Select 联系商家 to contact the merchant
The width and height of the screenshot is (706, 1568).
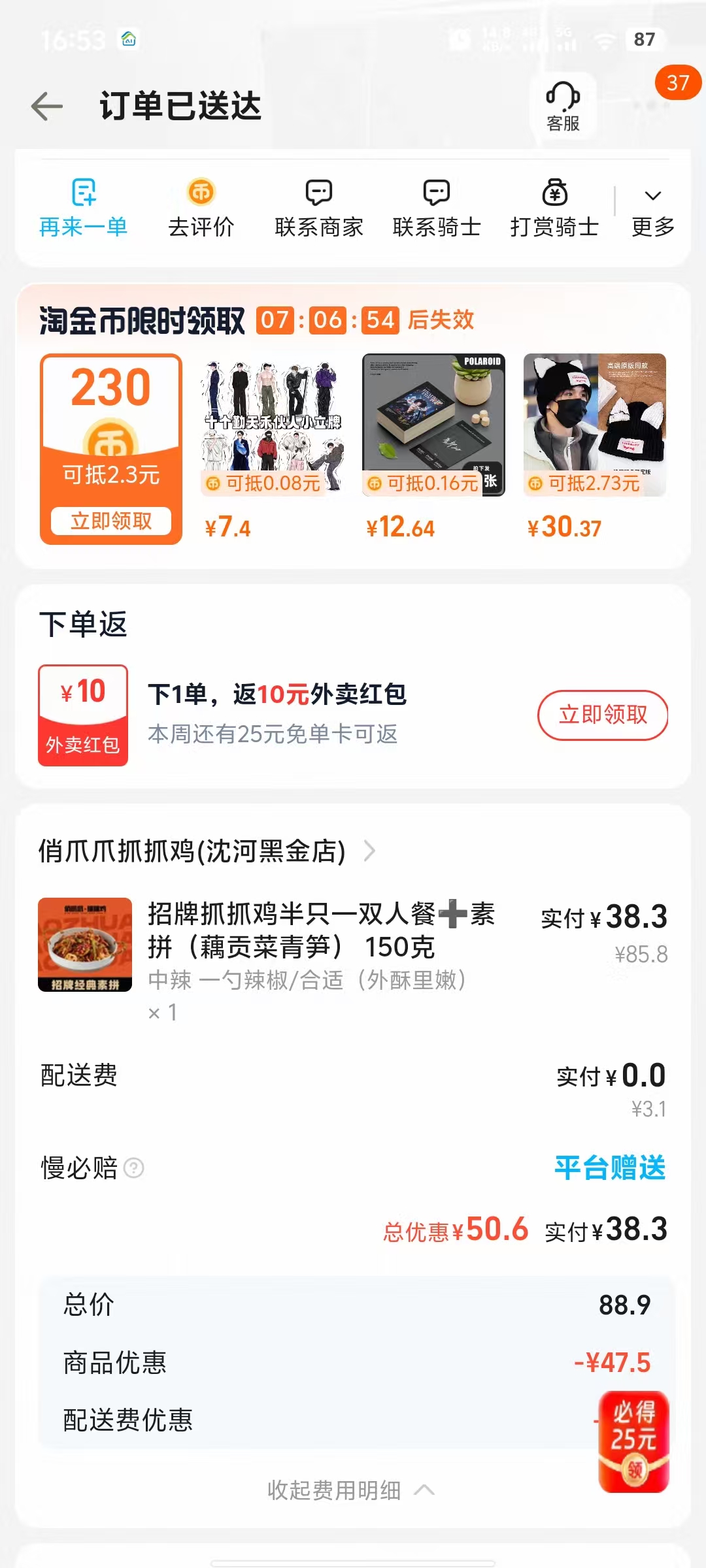click(318, 208)
